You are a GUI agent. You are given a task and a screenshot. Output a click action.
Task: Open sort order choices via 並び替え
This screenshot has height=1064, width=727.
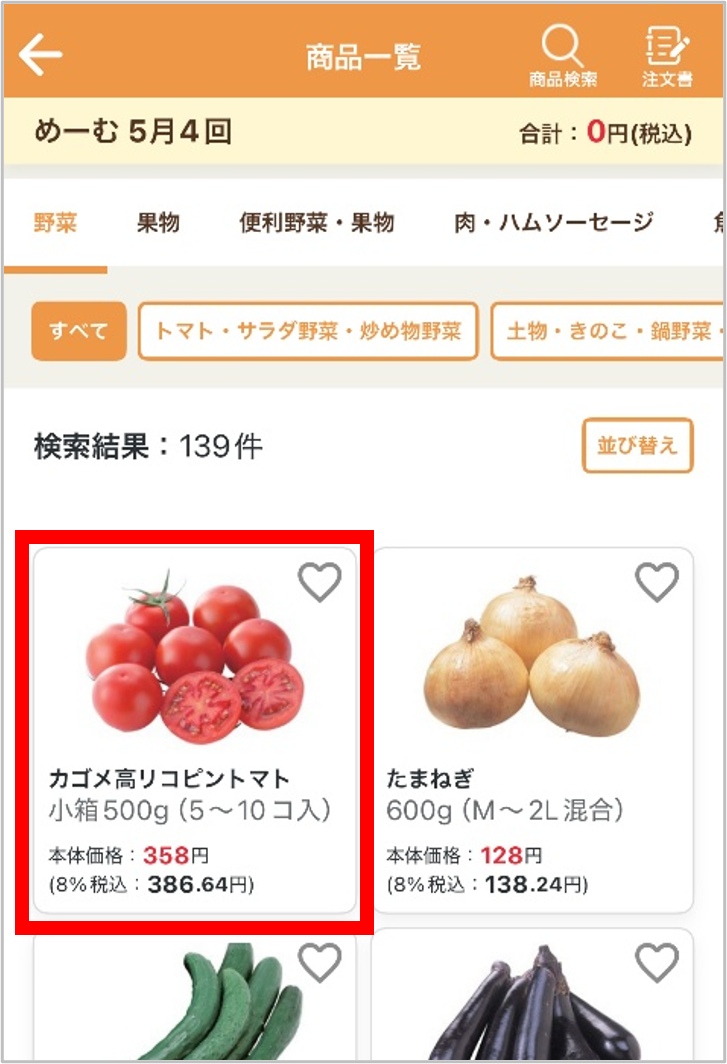(637, 446)
